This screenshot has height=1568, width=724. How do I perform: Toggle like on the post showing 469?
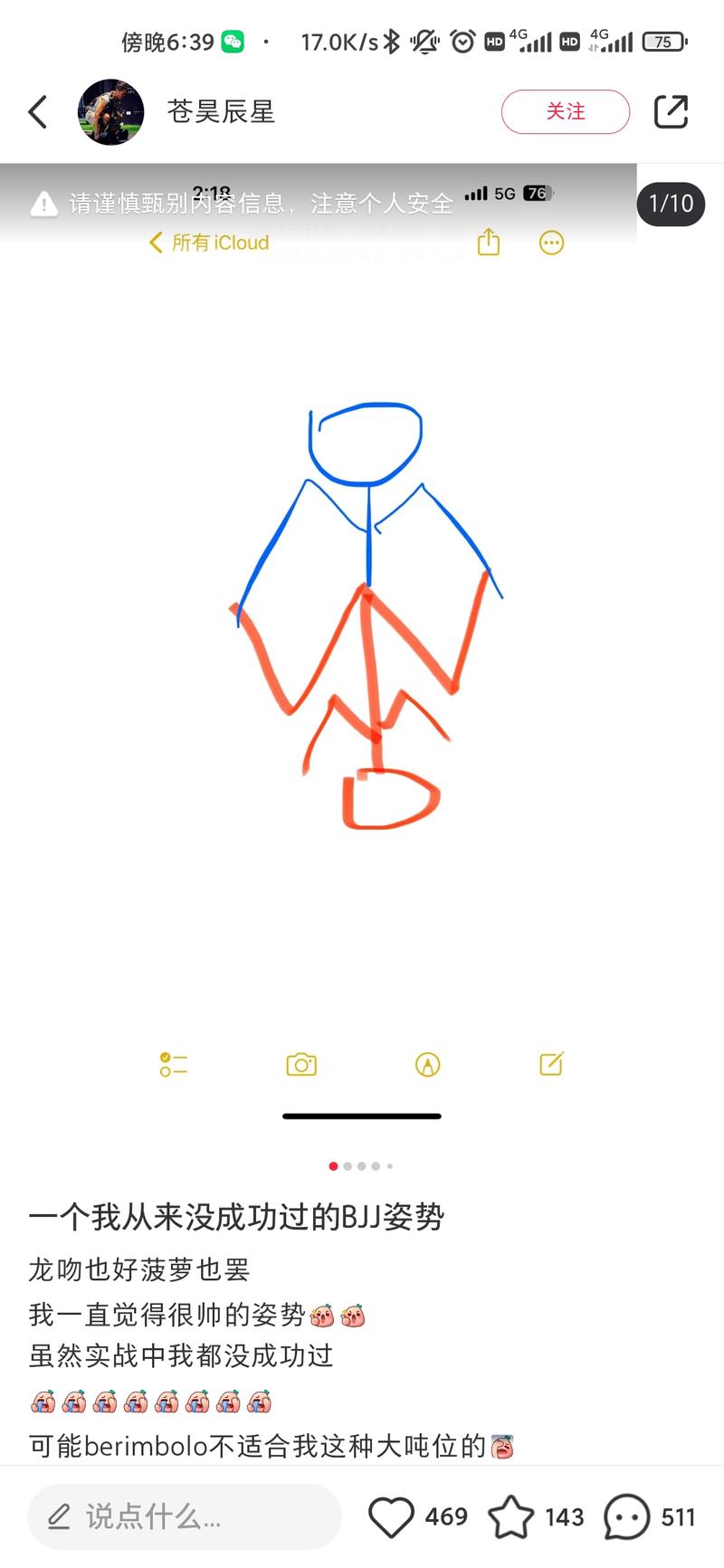coord(393,1516)
